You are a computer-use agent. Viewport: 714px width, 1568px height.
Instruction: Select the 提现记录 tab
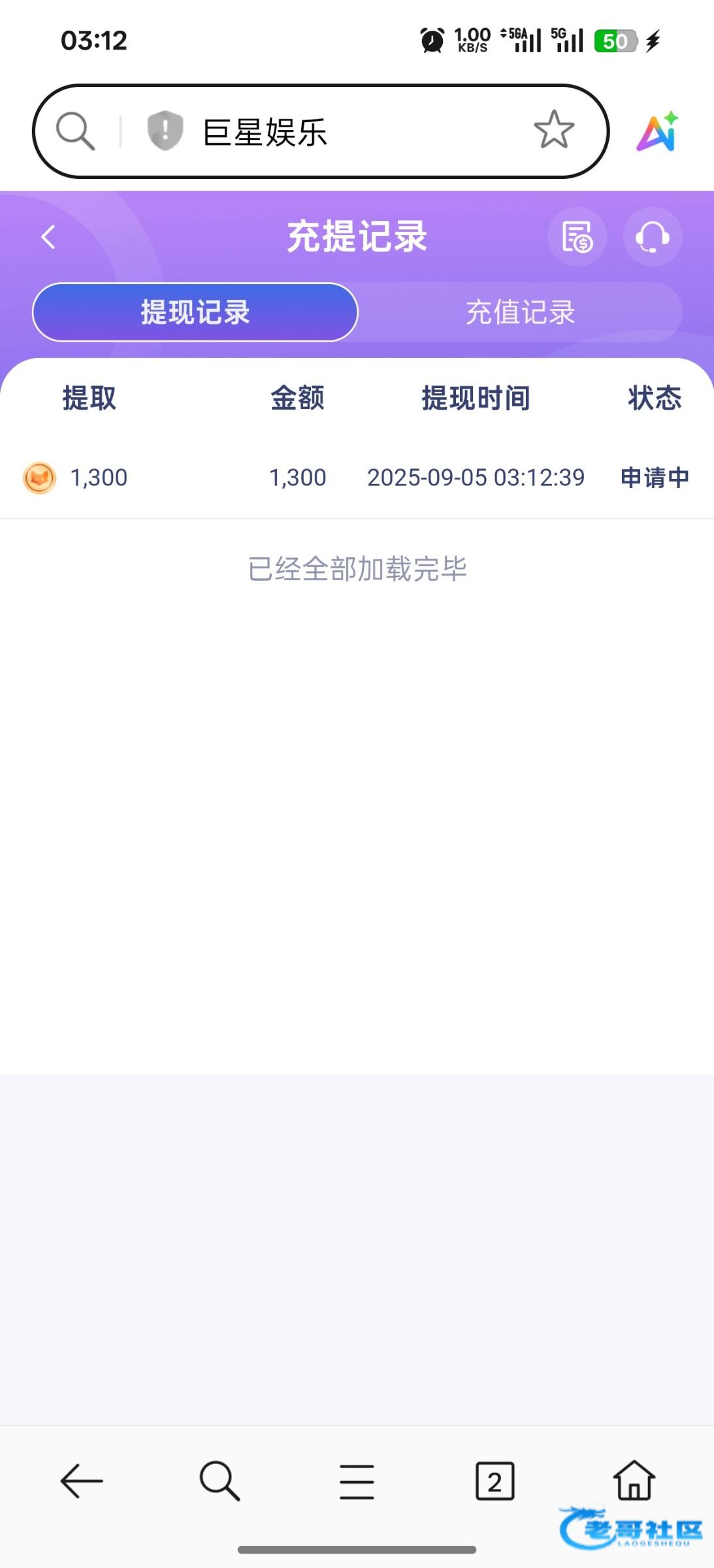[195, 312]
